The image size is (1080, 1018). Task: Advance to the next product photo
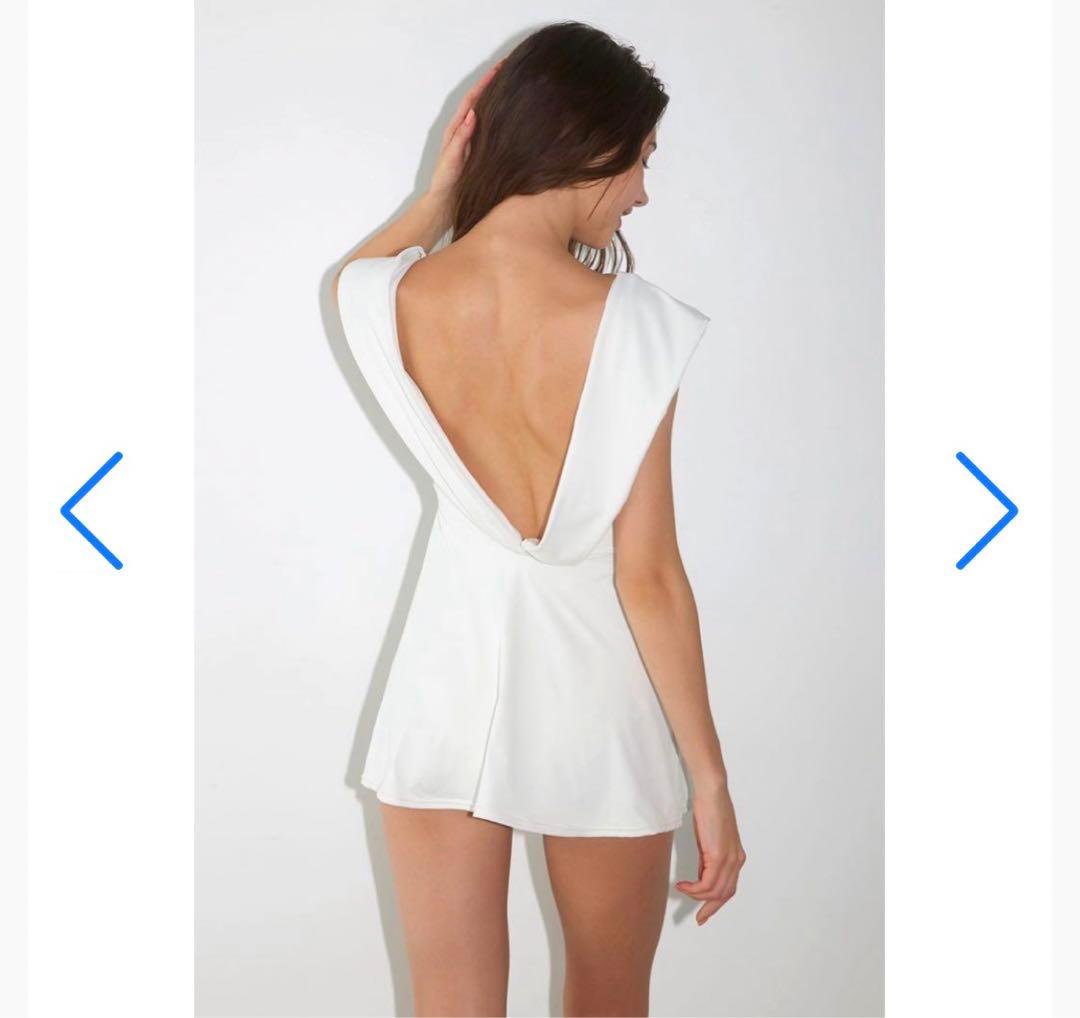[986, 510]
